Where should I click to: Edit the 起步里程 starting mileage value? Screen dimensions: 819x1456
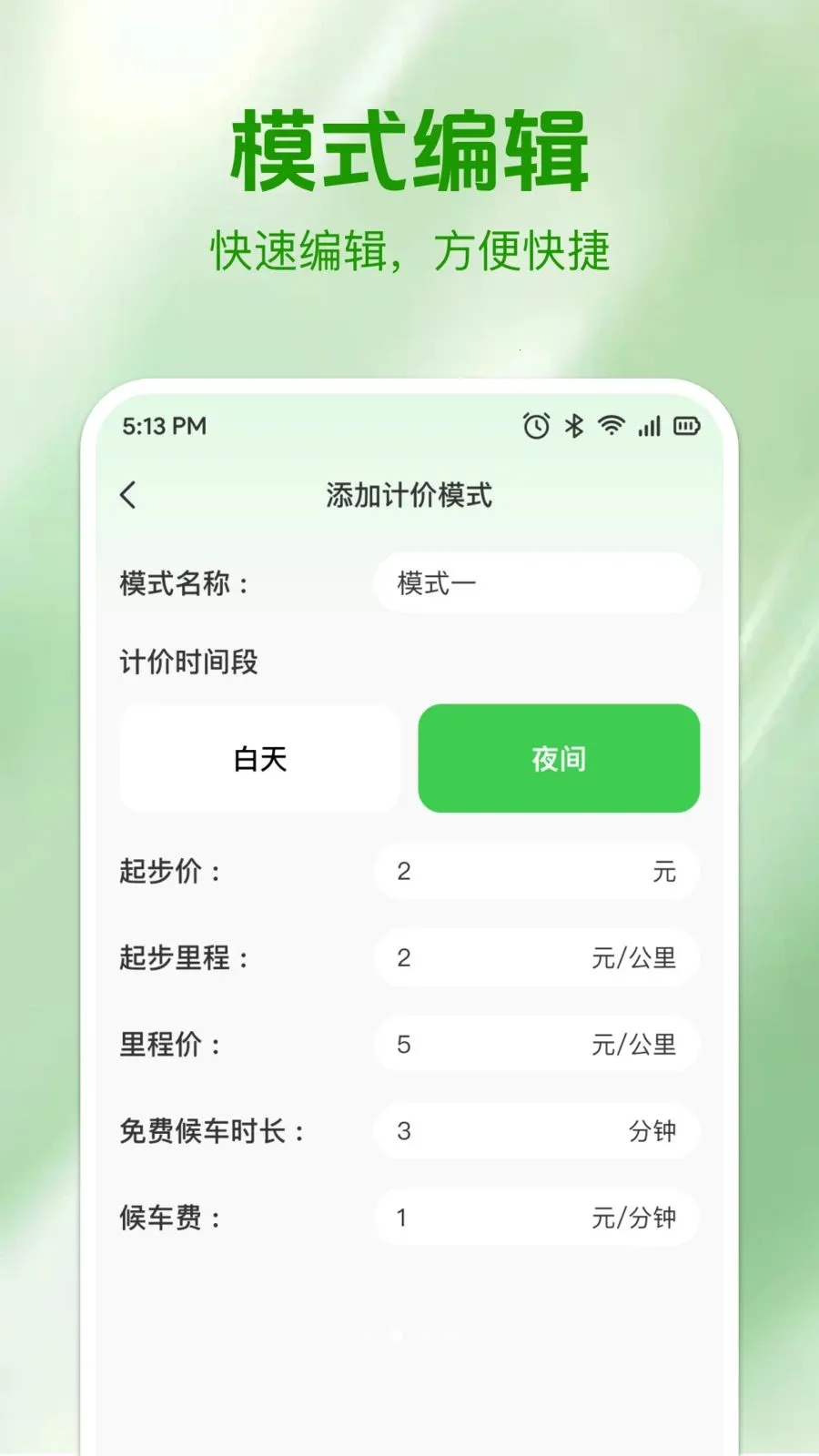pos(537,958)
